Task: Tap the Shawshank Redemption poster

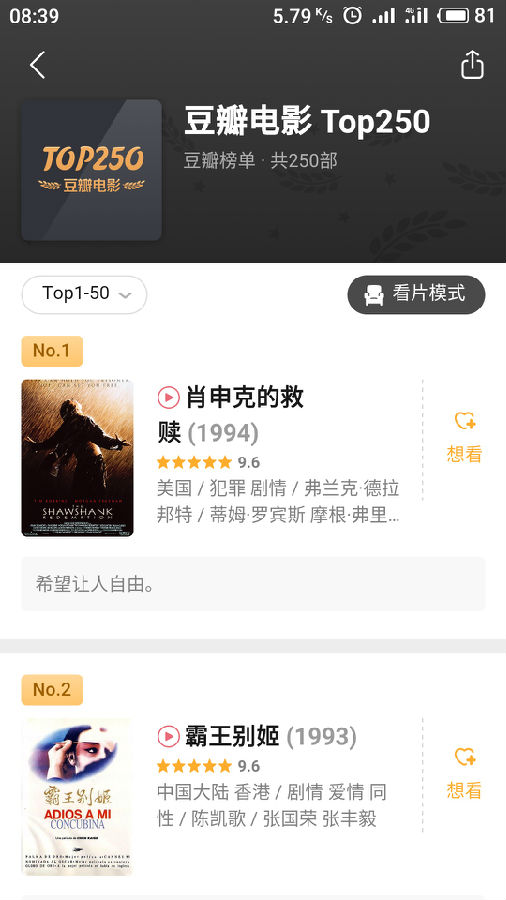Action: click(77, 458)
